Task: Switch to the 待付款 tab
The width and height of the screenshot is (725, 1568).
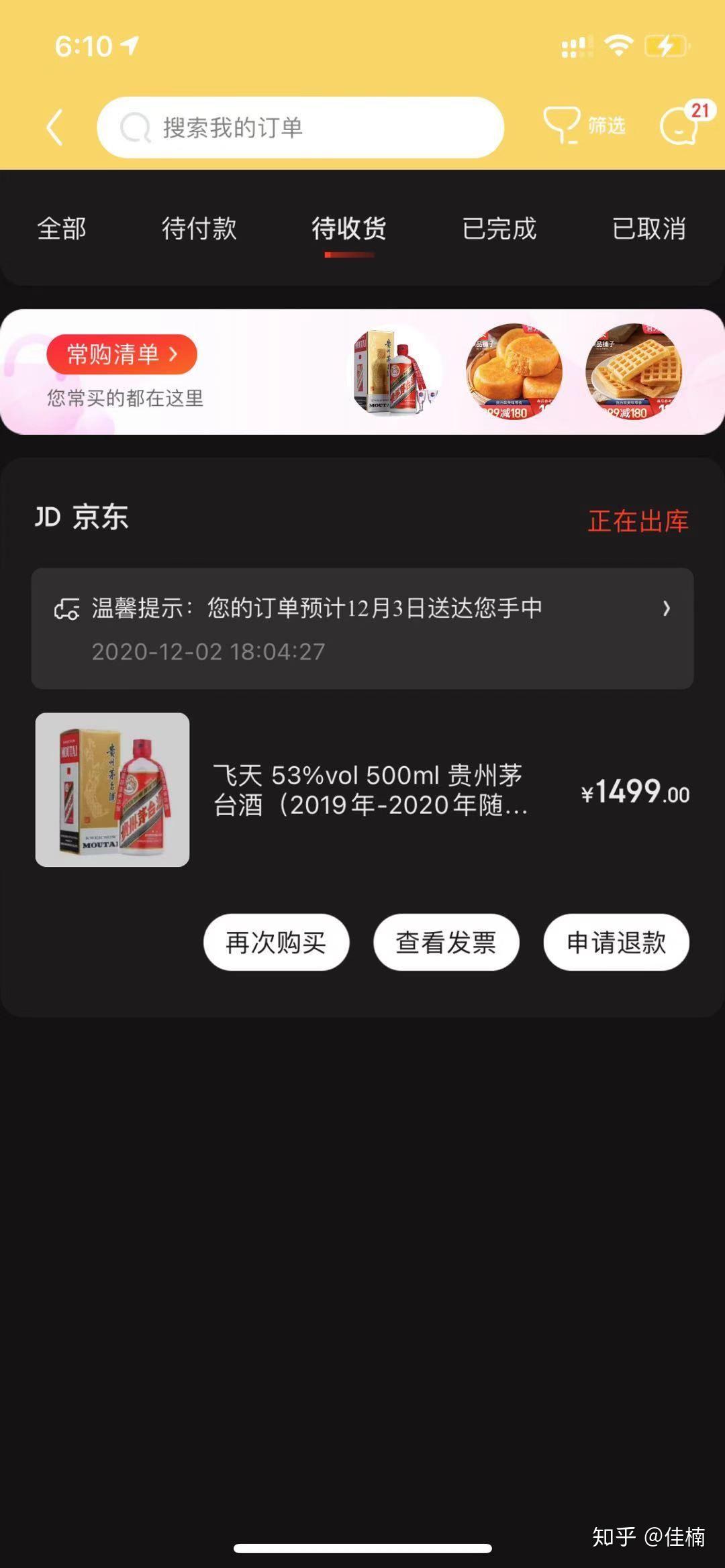Action: click(199, 229)
